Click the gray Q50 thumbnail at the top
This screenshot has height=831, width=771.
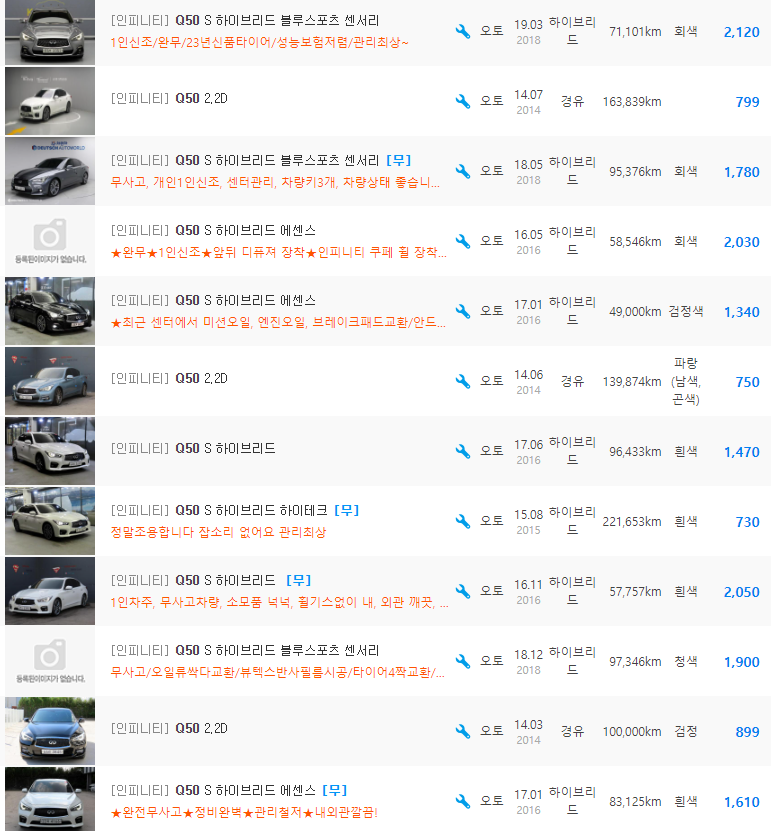click(49, 31)
